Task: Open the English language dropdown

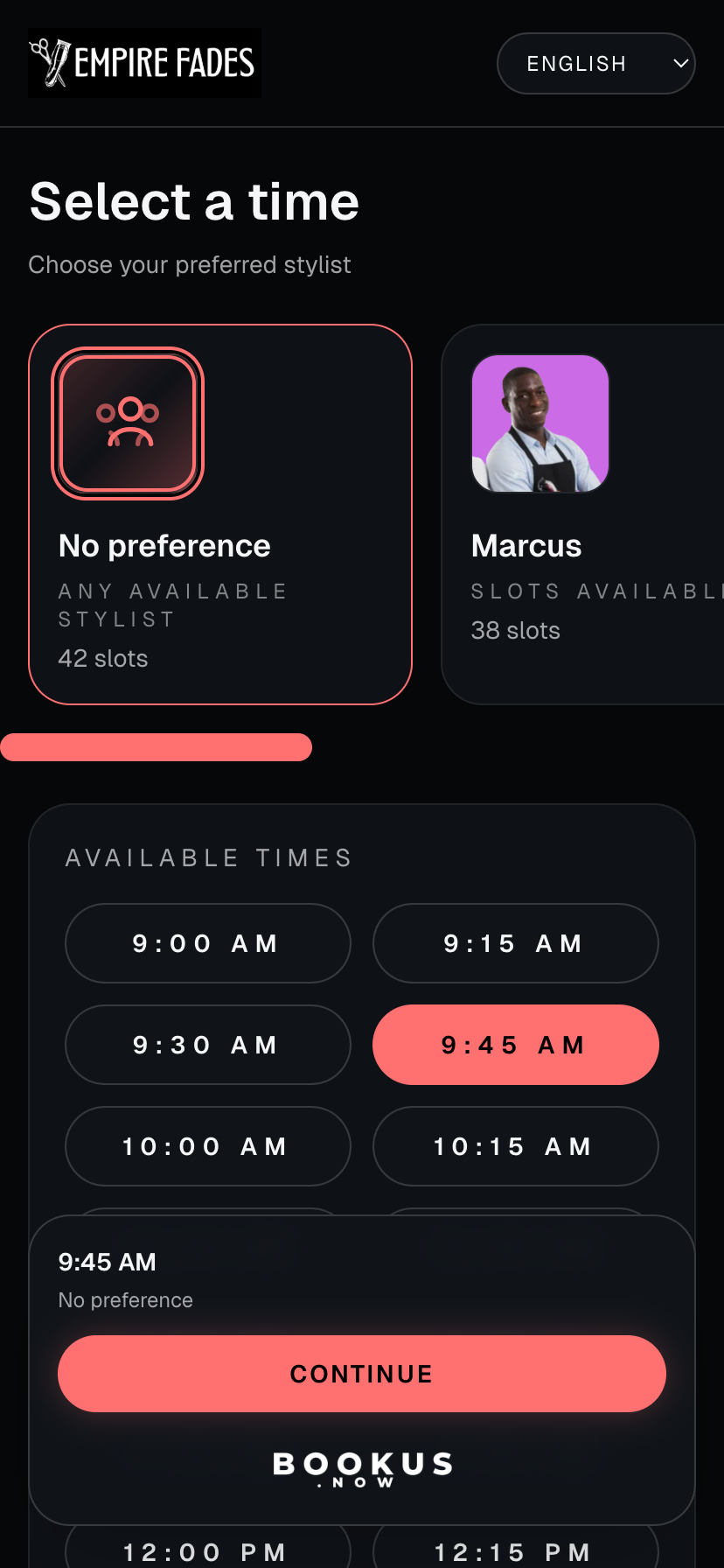Action: (x=595, y=63)
